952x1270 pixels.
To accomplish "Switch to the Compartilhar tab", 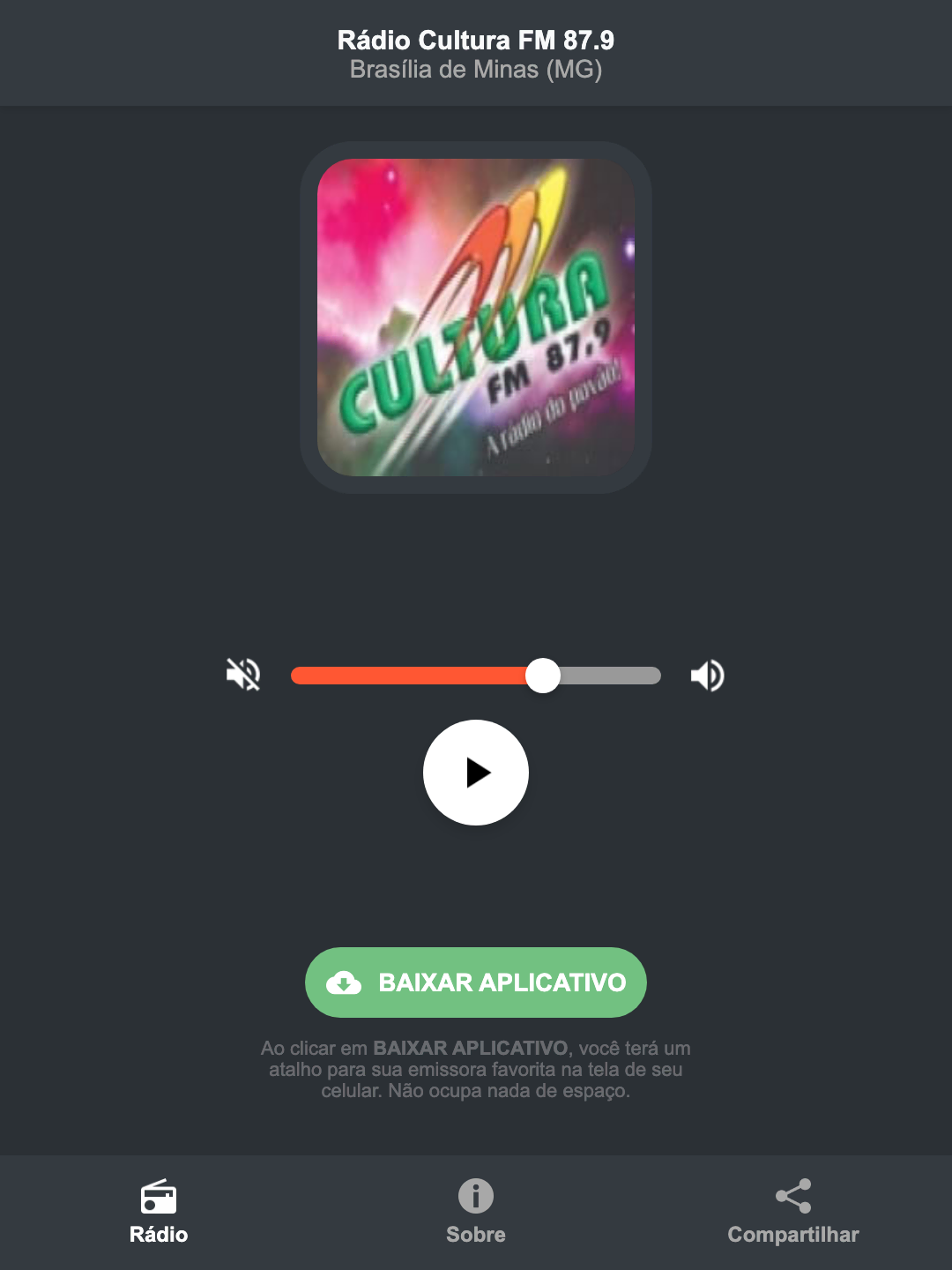I will pyautogui.click(x=792, y=1213).
